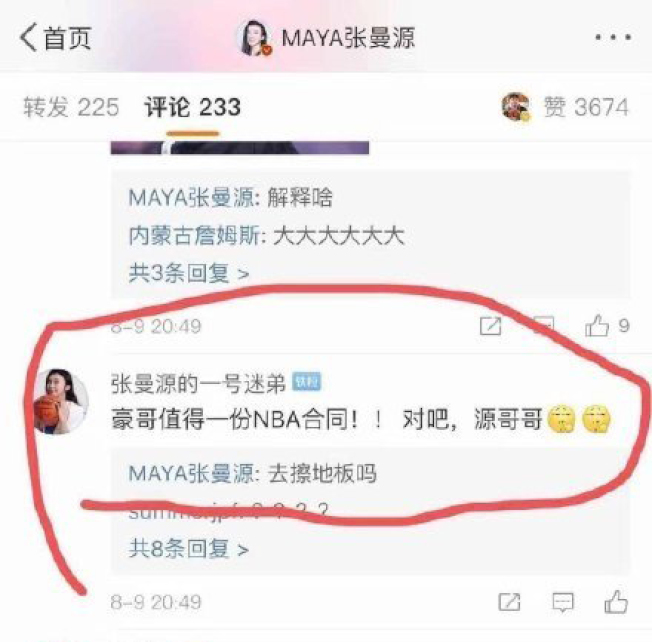Expand 共3条回复 replies

(188, 271)
